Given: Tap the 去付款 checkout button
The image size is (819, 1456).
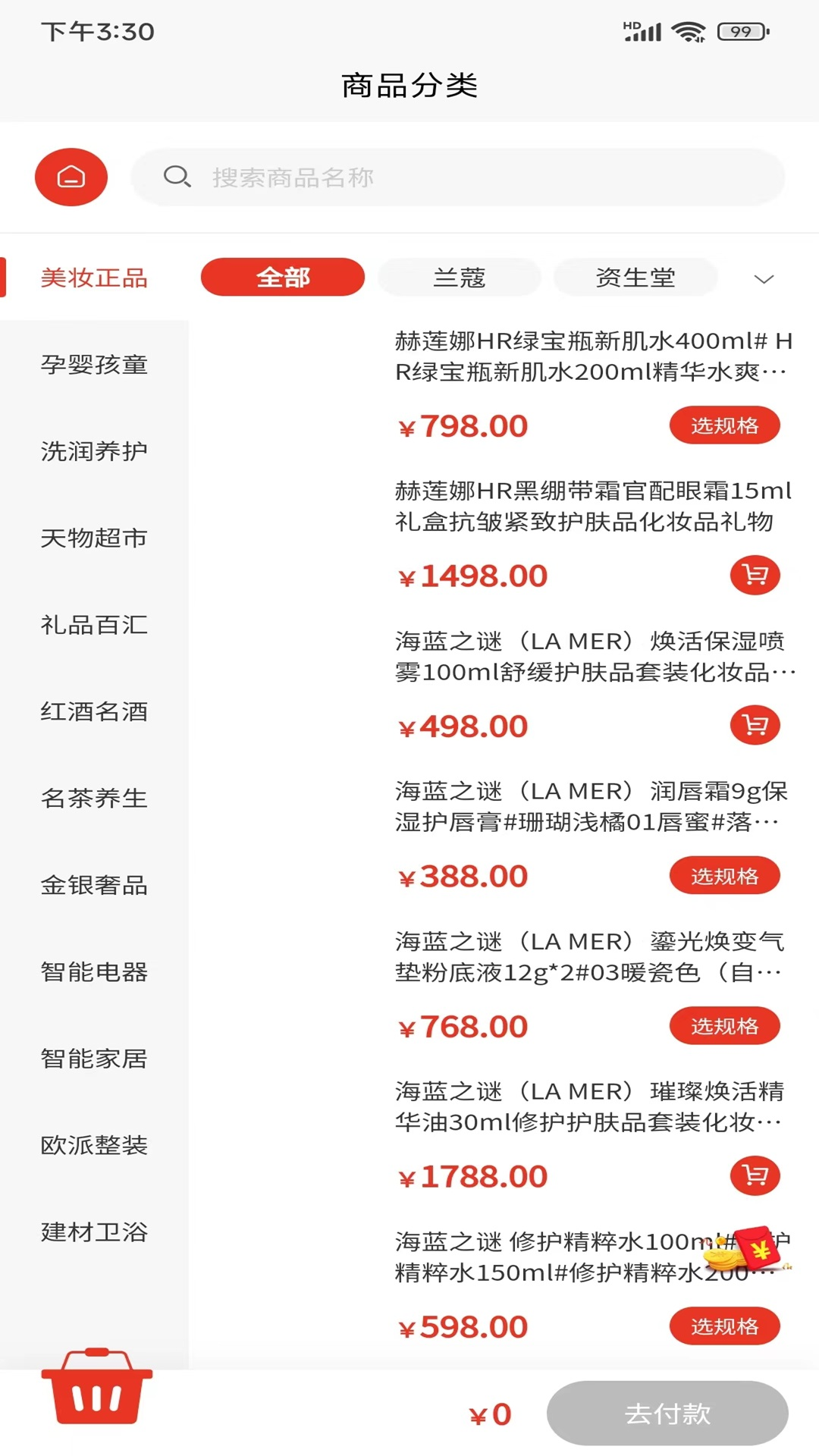Looking at the screenshot, I should (667, 1414).
